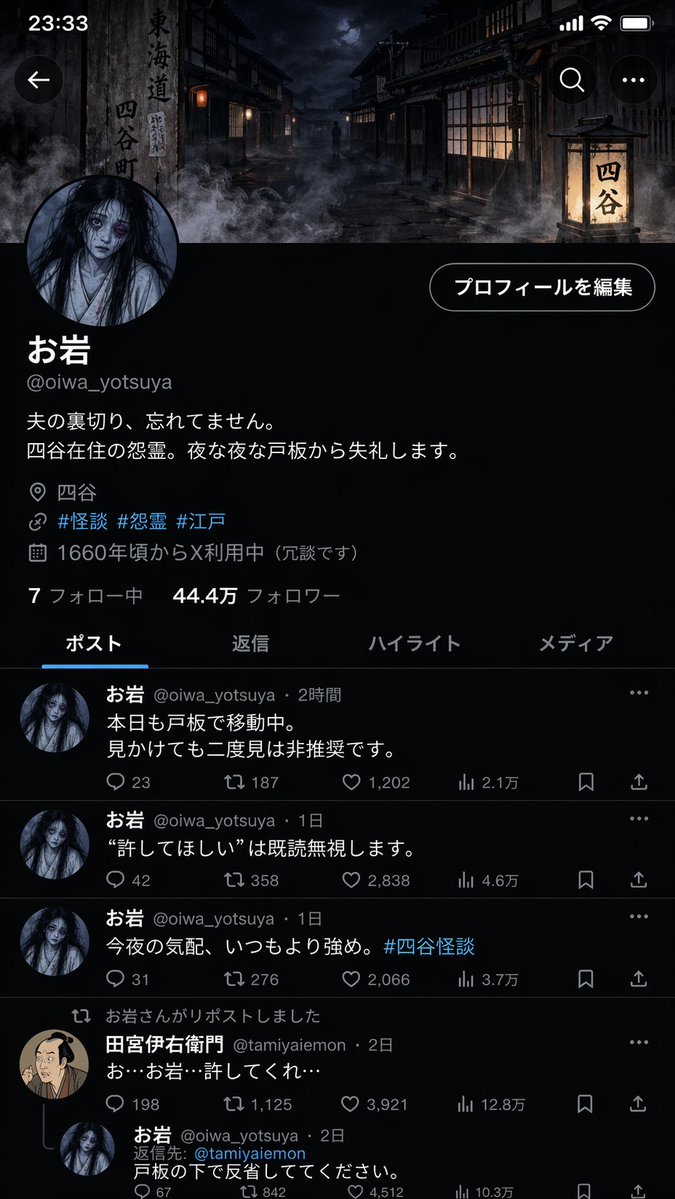Bookmark 田宮伊右衛門's post

(586, 1105)
